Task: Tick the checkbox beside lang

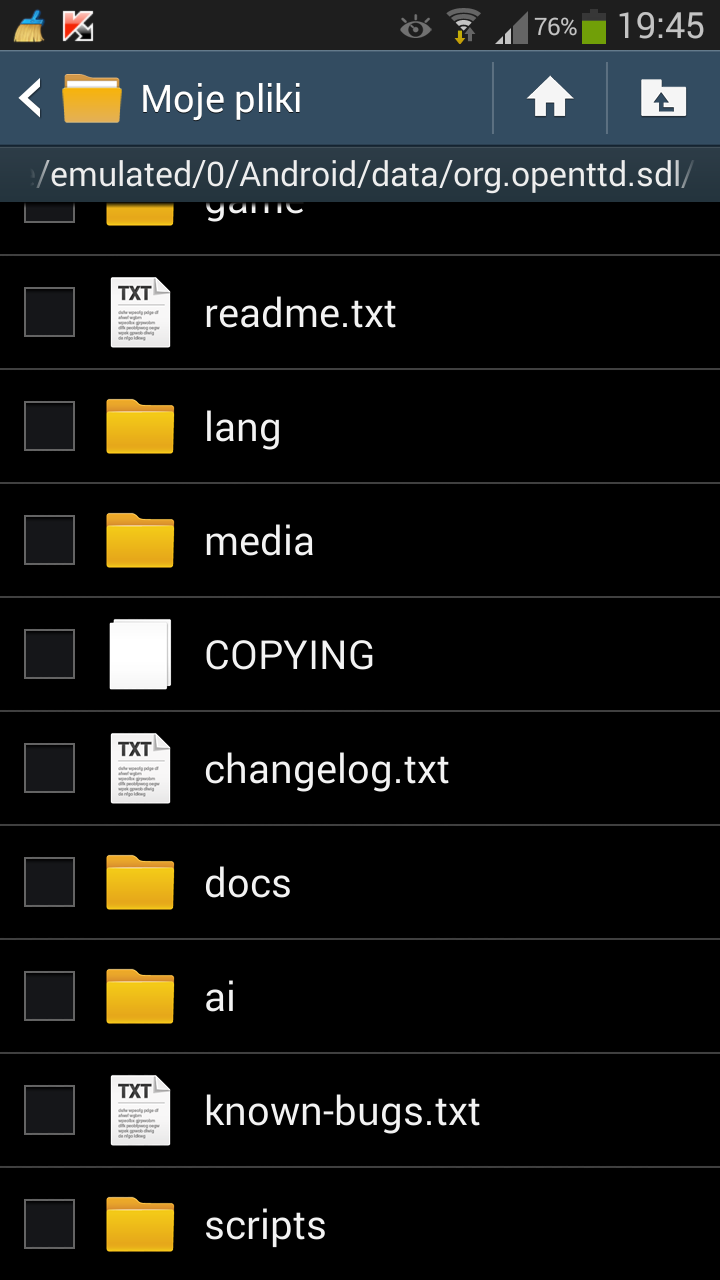Action: (49, 426)
